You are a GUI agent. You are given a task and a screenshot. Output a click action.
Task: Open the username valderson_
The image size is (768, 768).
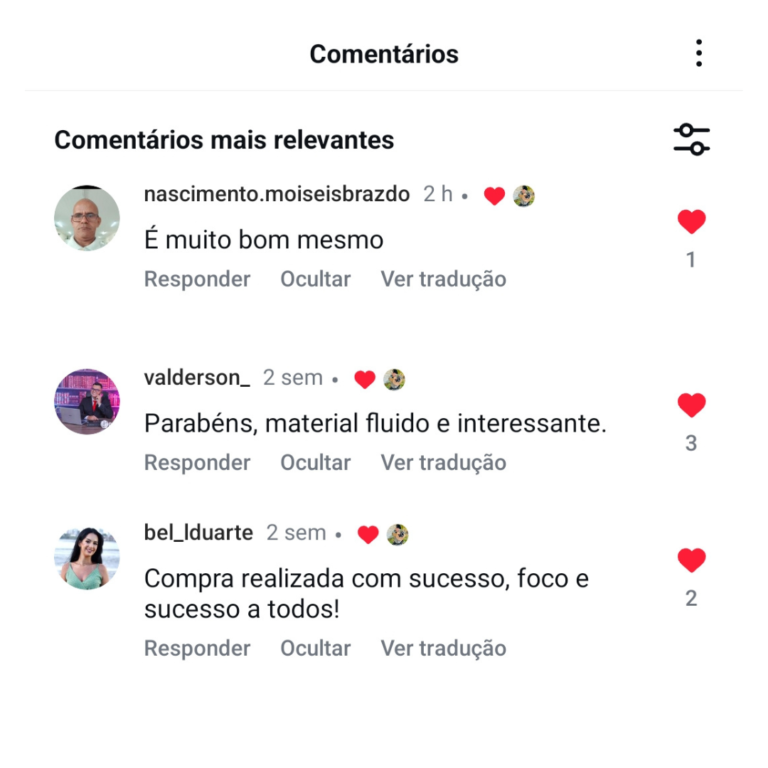pos(197,378)
